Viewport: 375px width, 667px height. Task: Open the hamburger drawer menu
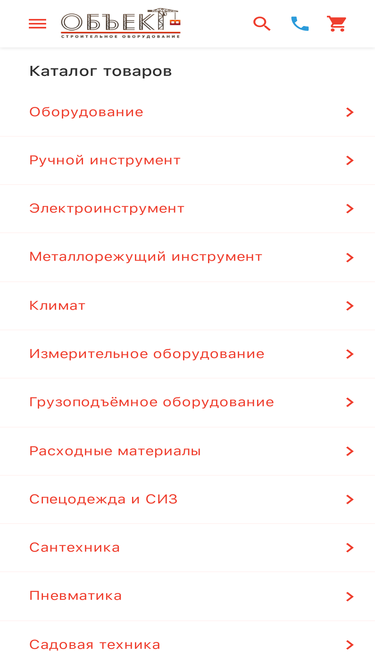[x=37, y=24]
